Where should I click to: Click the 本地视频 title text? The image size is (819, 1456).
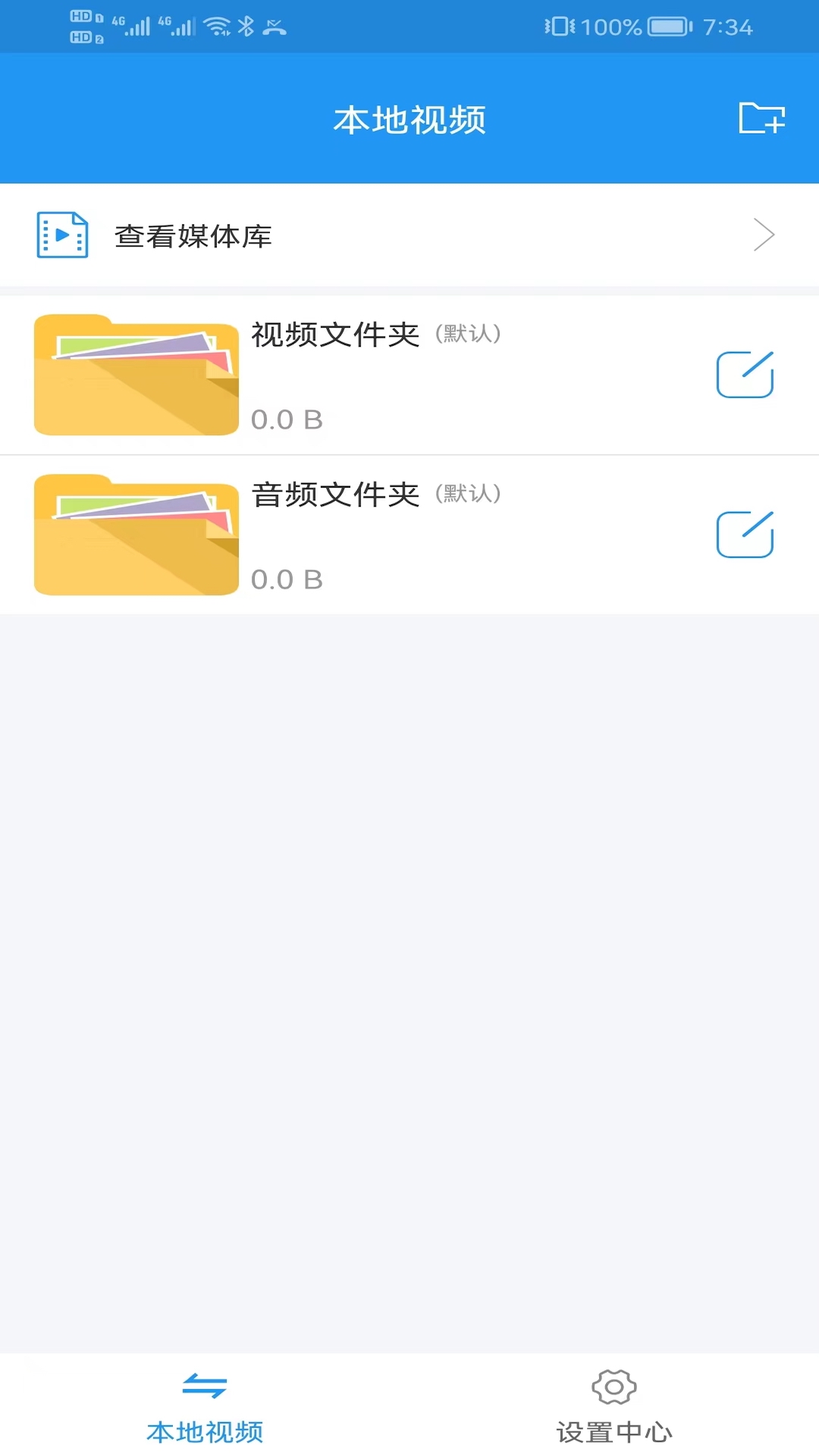(x=409, y=120)
